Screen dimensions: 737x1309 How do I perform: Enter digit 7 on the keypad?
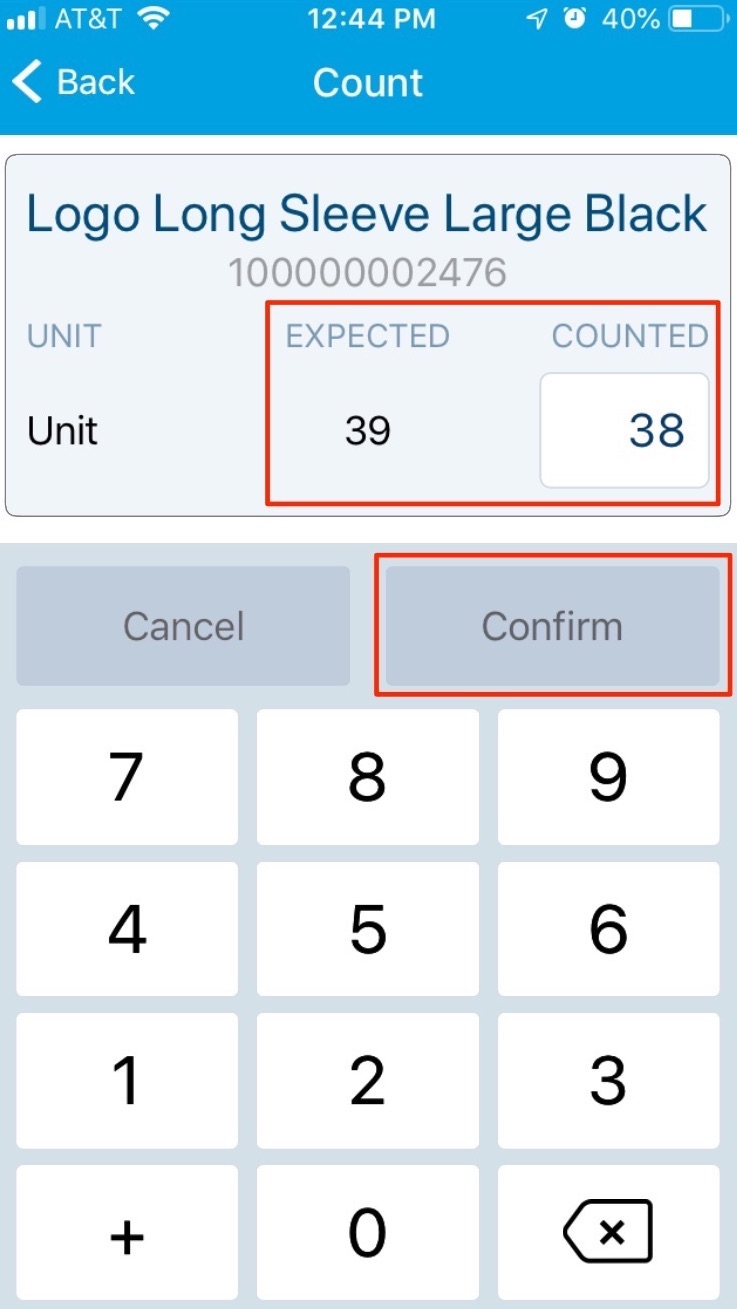pyautogui.click(x=127, y=777)
